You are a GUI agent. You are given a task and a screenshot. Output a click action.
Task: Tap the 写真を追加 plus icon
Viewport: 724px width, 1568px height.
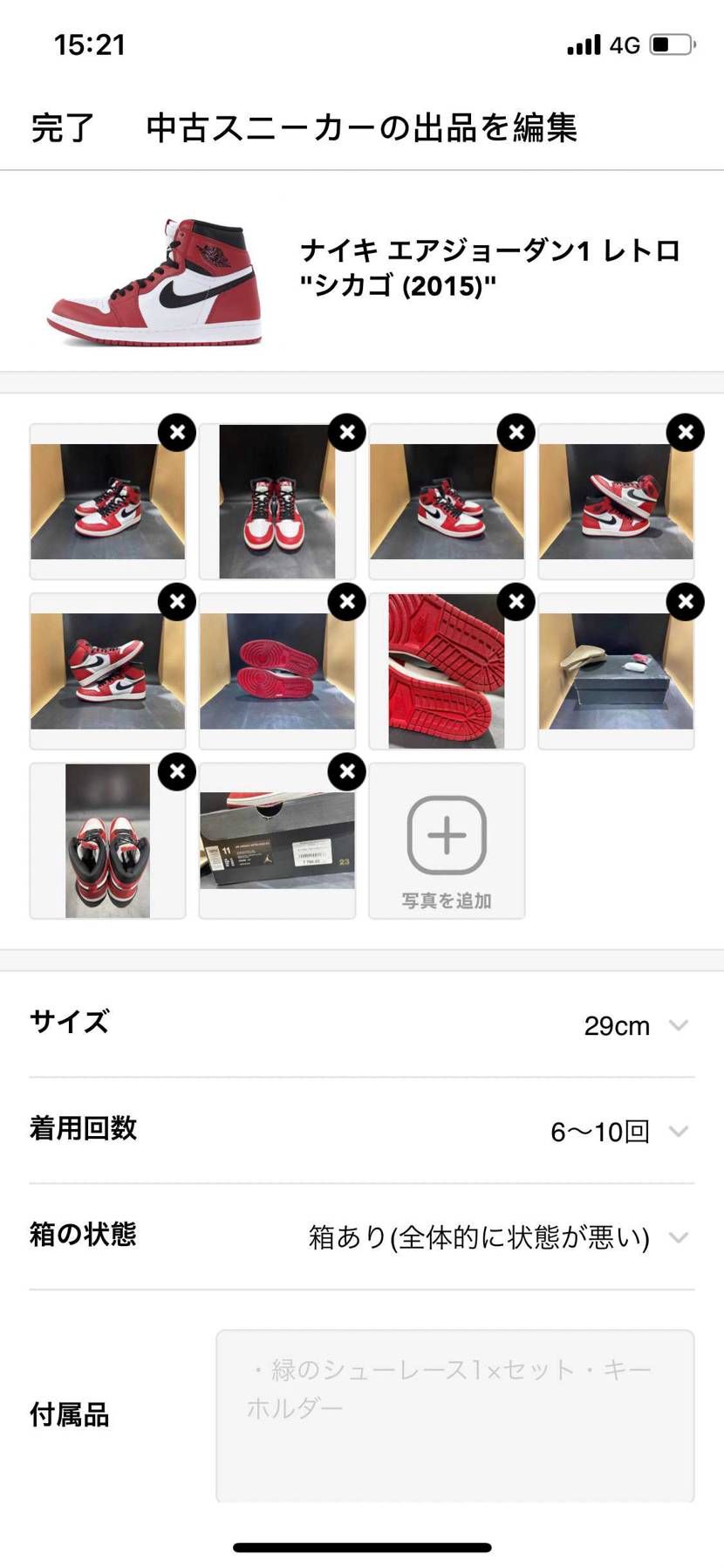pyautogui.click(x=447, y=833)
